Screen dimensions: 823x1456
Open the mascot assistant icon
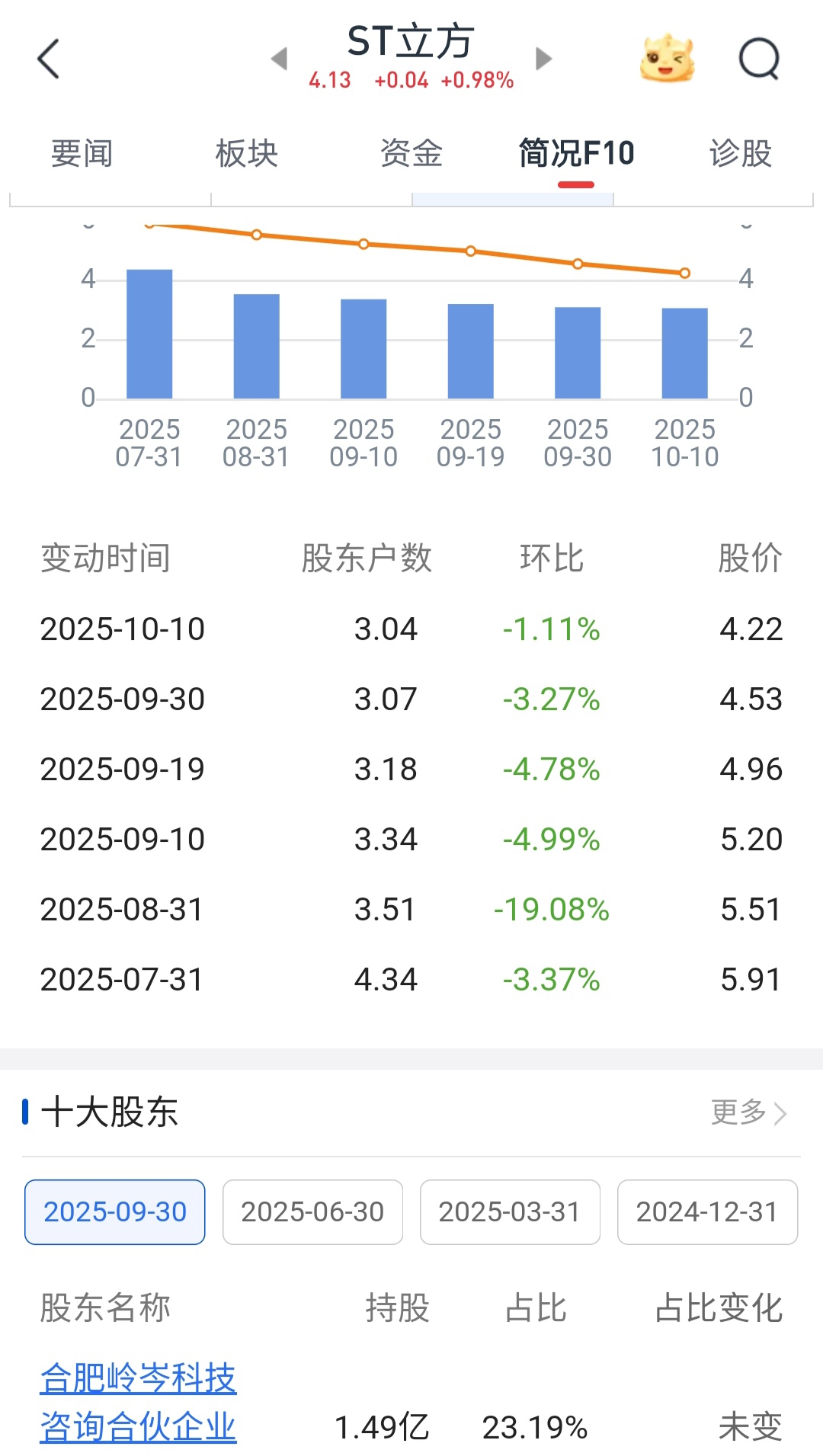click(x=667, y=59)
